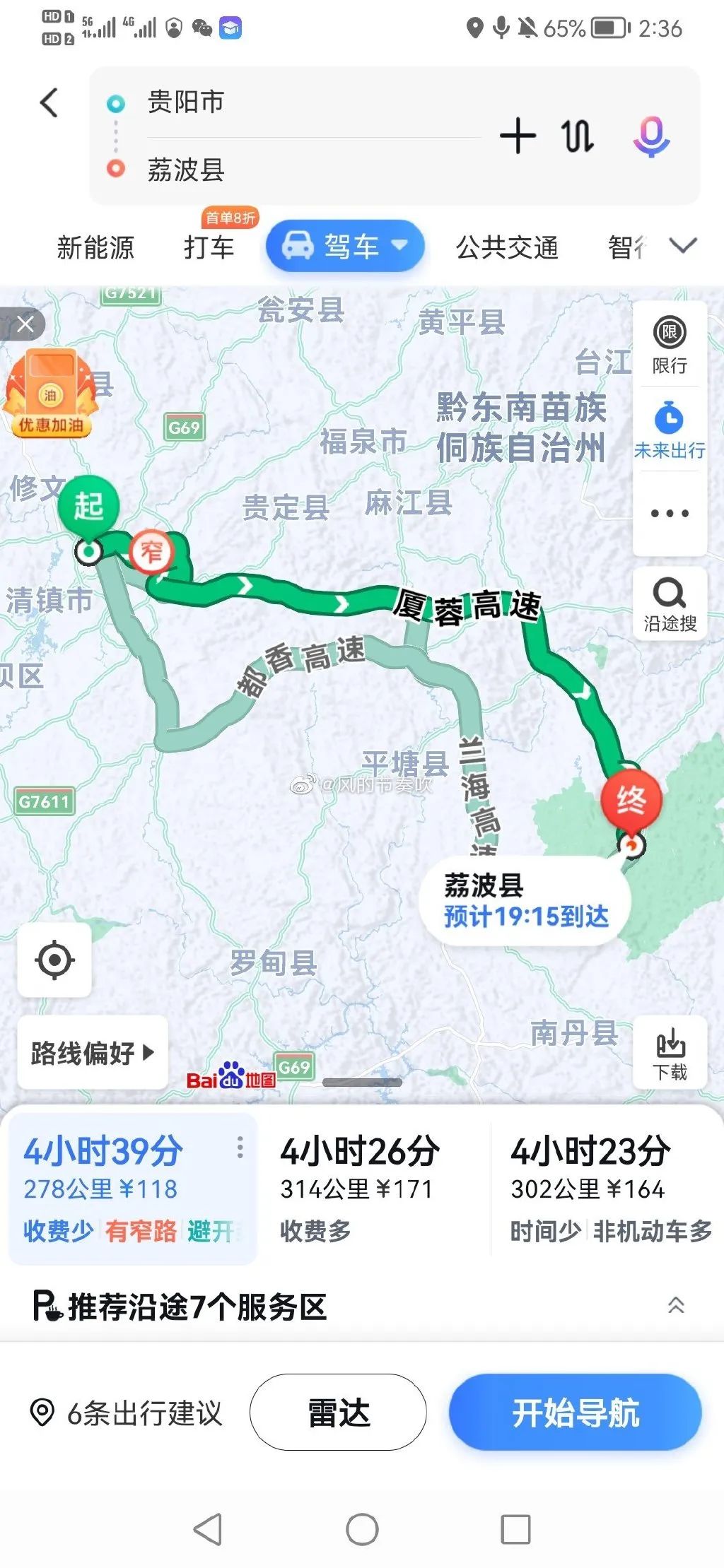This screenshot has width=724, height=1568.
Task: Switch to the 打车 tab
Action: click(209, 247)
